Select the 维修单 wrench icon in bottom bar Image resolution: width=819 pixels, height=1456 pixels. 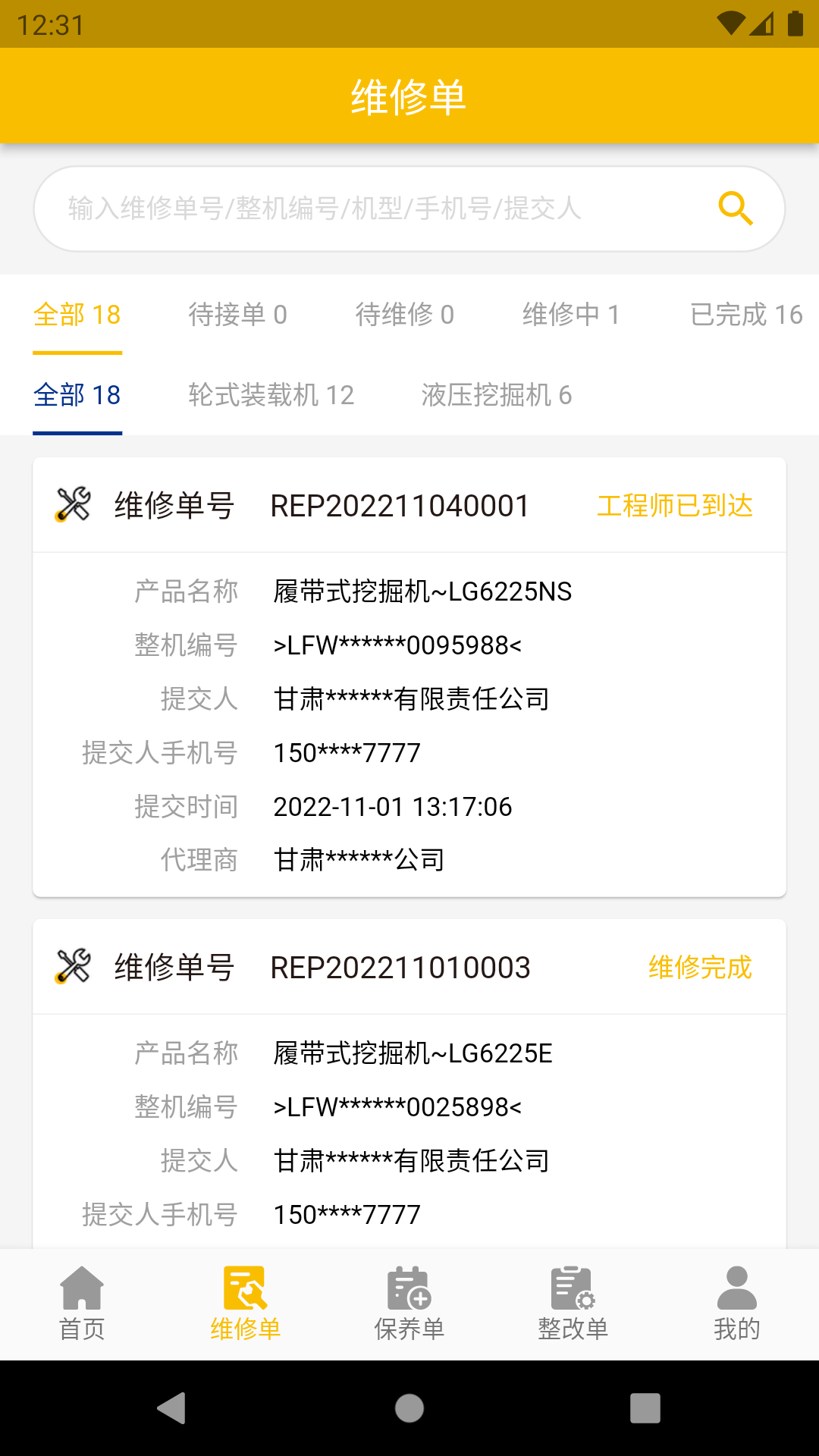(x=245, y=1288)
